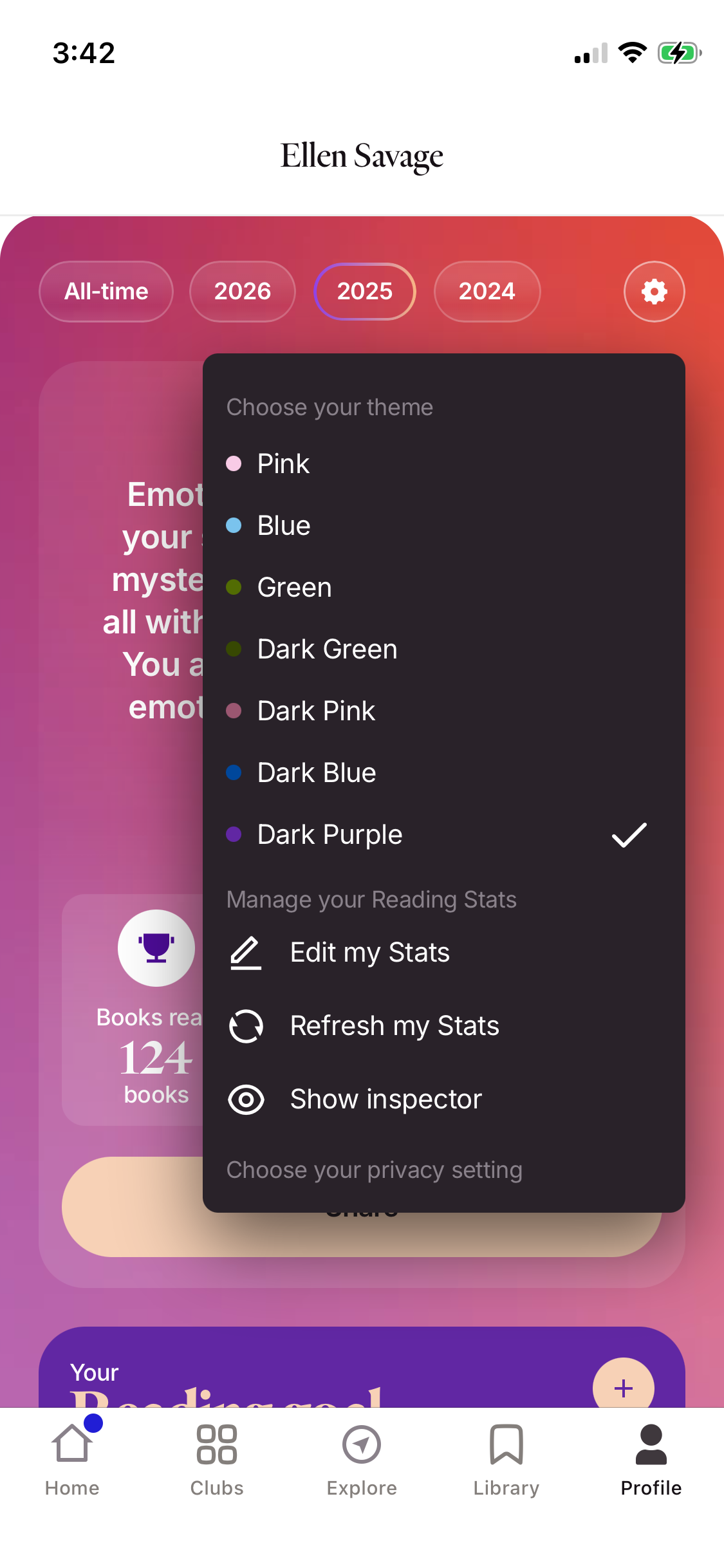This screenshot has width=724, height=1568.
Task: Open Edit my Stats
Action: point(369,953)
